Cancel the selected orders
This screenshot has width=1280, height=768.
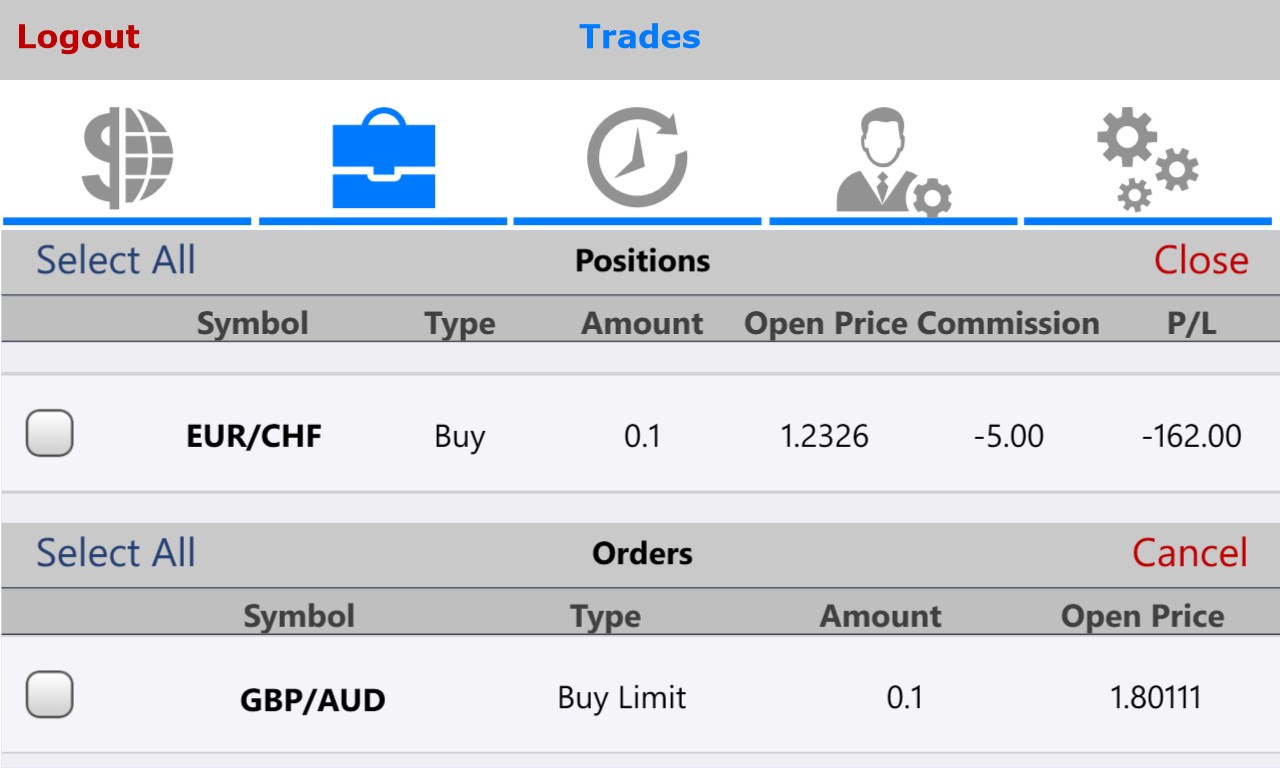pyautogui.click(x=1190, y=553)
